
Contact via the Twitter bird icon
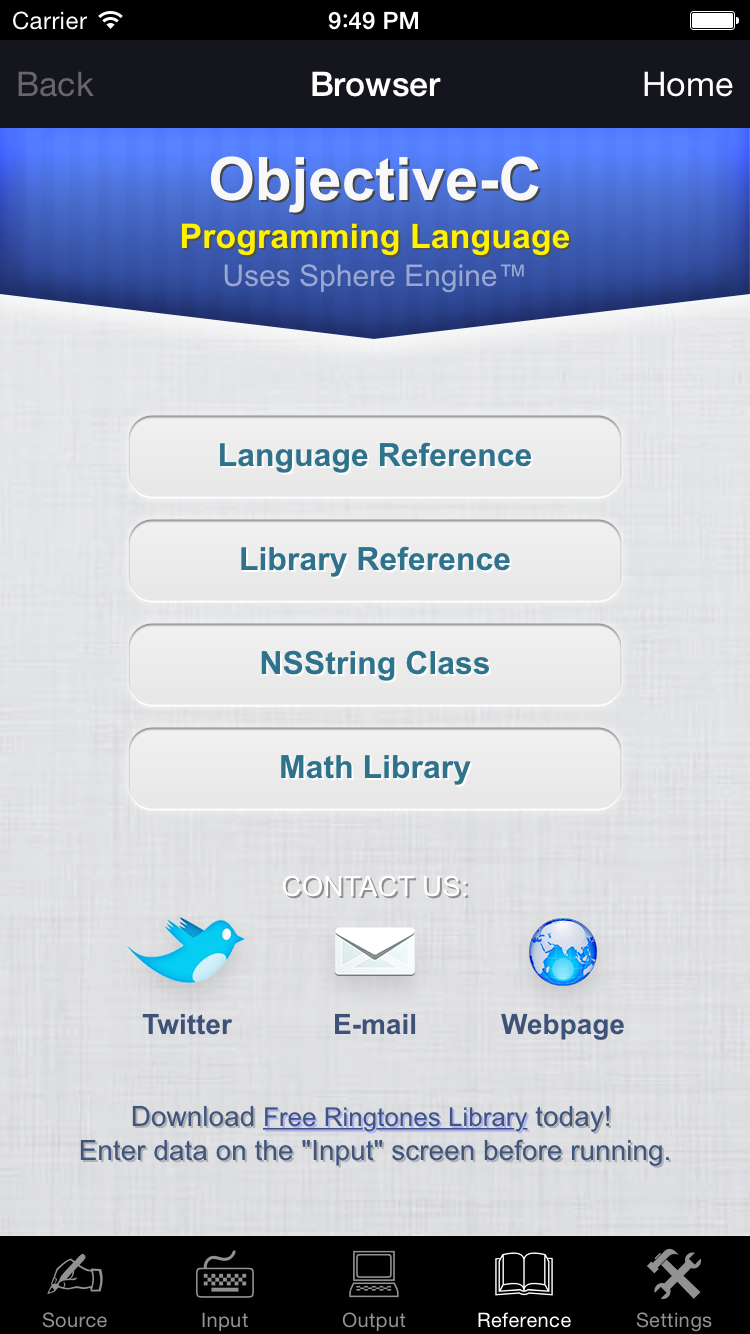(187, 951)
